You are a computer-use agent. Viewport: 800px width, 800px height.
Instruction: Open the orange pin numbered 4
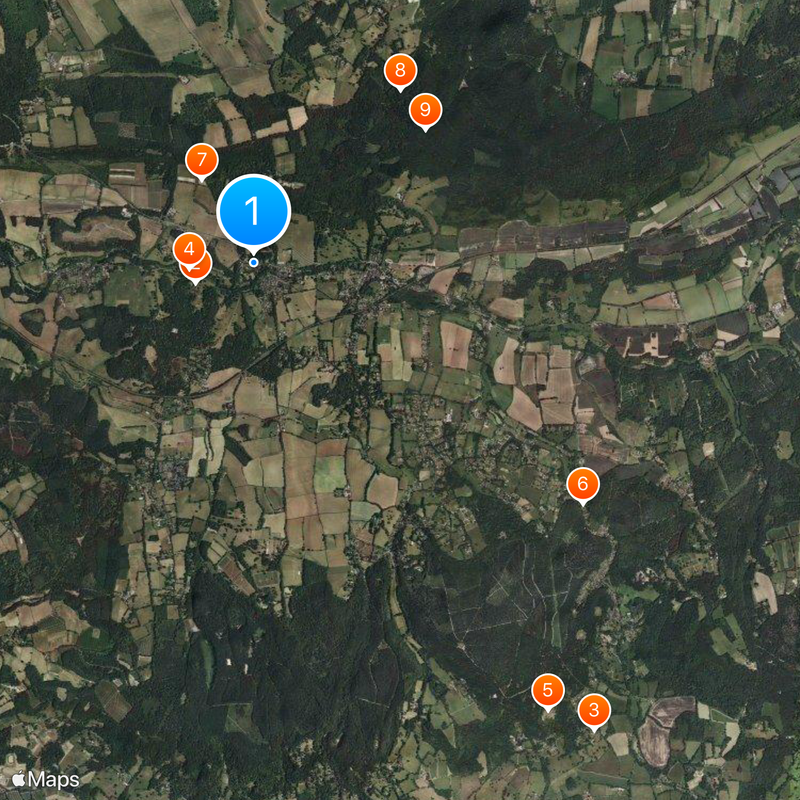click(188, 247)
